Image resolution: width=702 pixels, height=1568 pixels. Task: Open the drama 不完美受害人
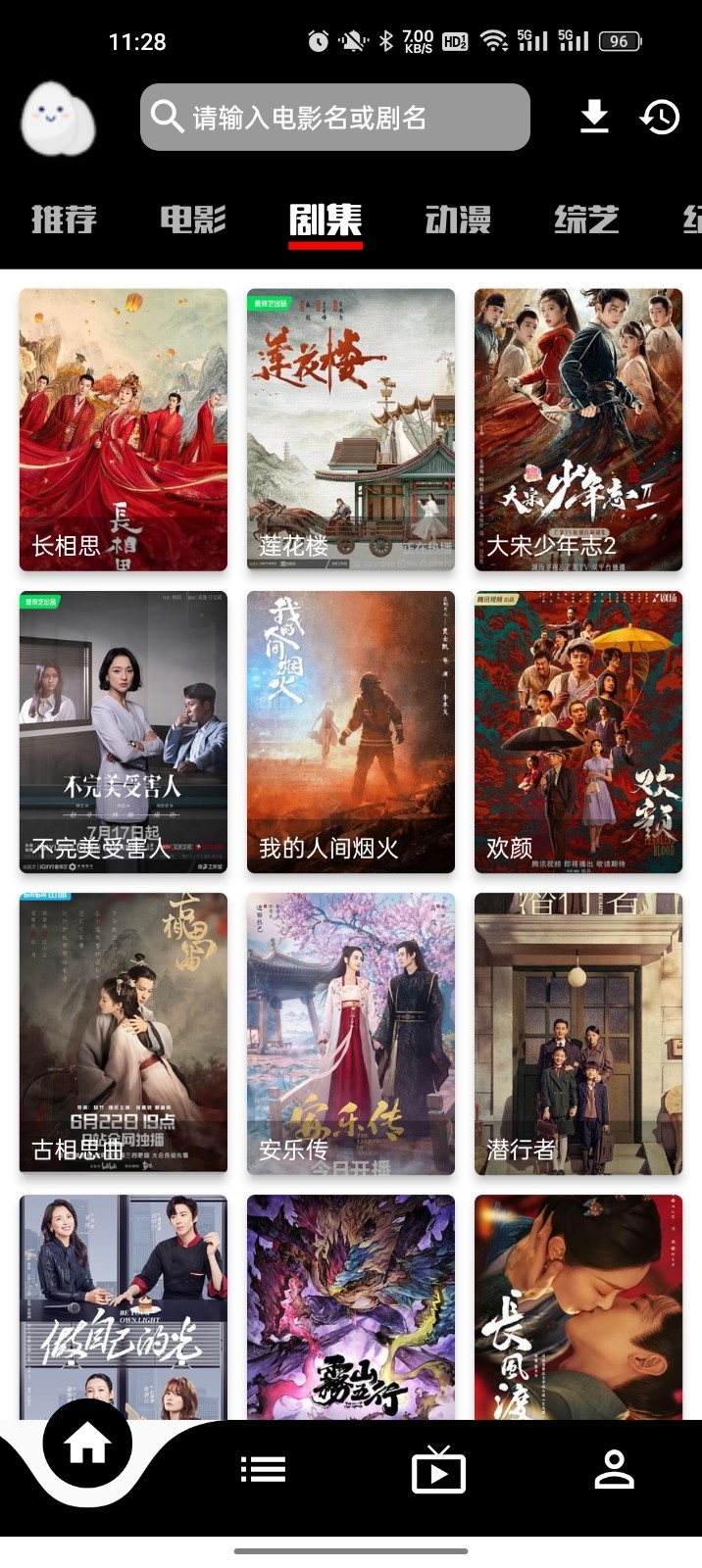pyautogui.click(x=124, y=731)
